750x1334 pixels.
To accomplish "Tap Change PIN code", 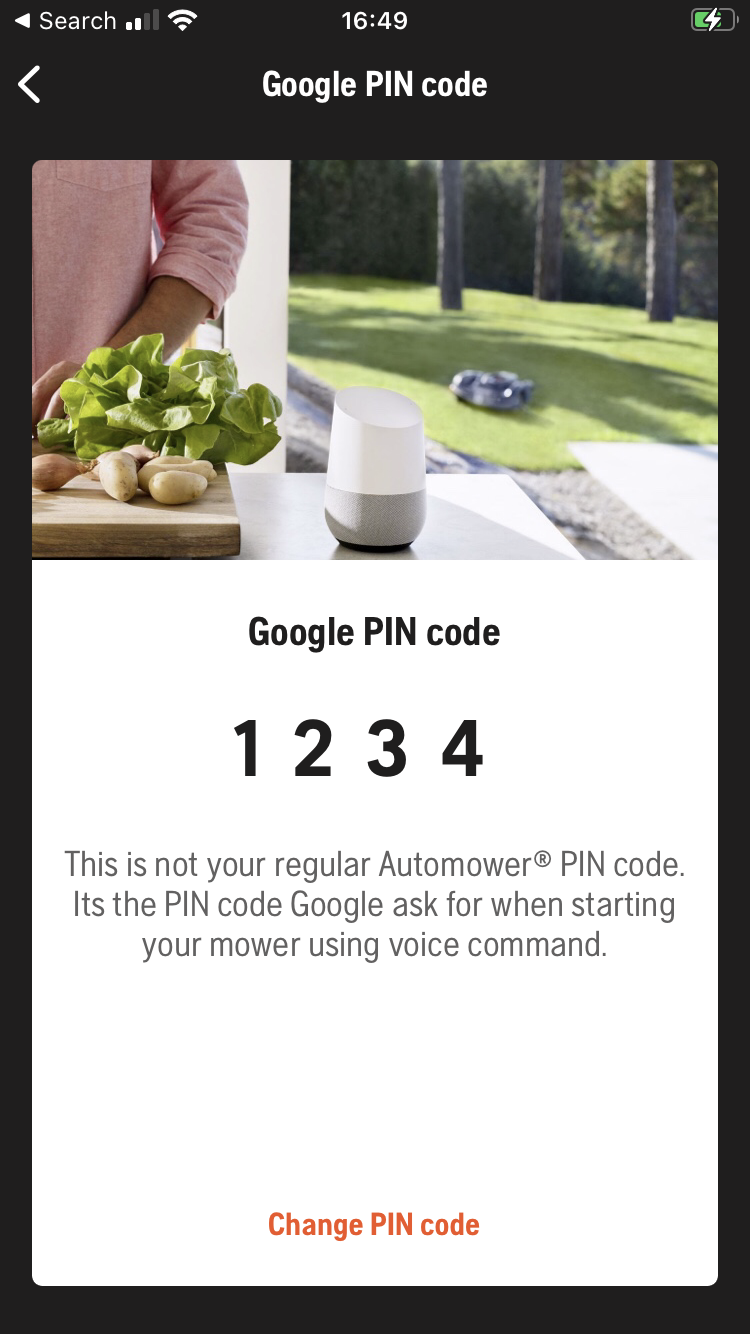I will point(374,1225).
